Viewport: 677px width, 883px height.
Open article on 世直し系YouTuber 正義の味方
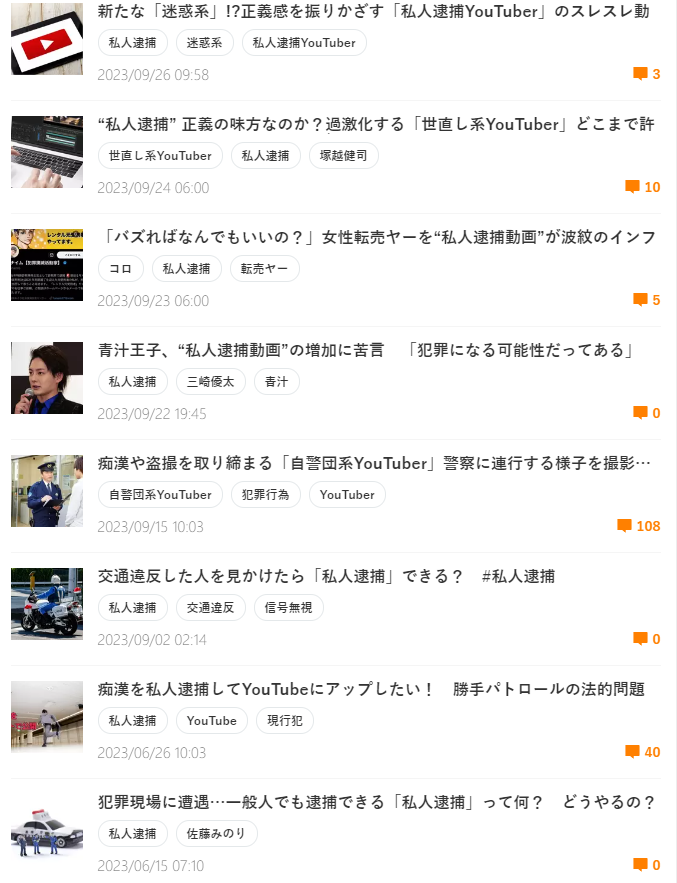[376, 124]
